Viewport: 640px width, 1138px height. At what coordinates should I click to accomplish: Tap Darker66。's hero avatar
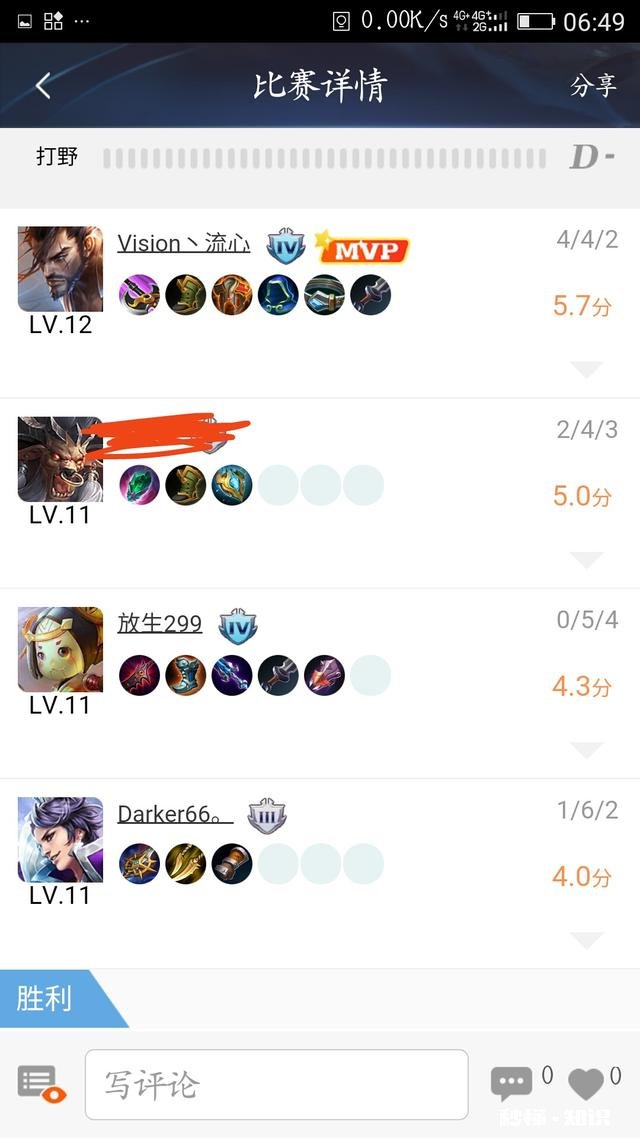(60, 839)
